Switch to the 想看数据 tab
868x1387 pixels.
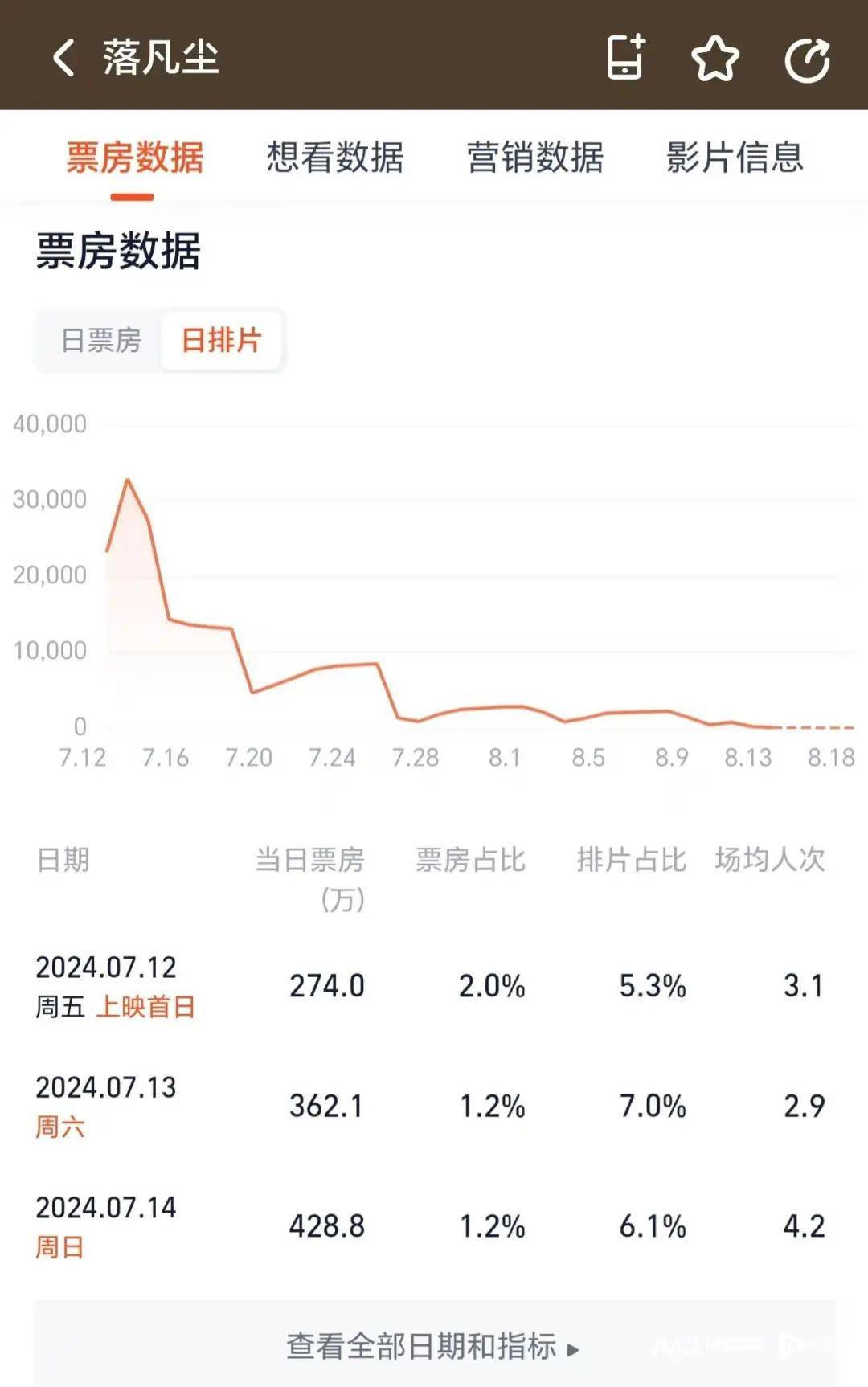tap(335, 158)
